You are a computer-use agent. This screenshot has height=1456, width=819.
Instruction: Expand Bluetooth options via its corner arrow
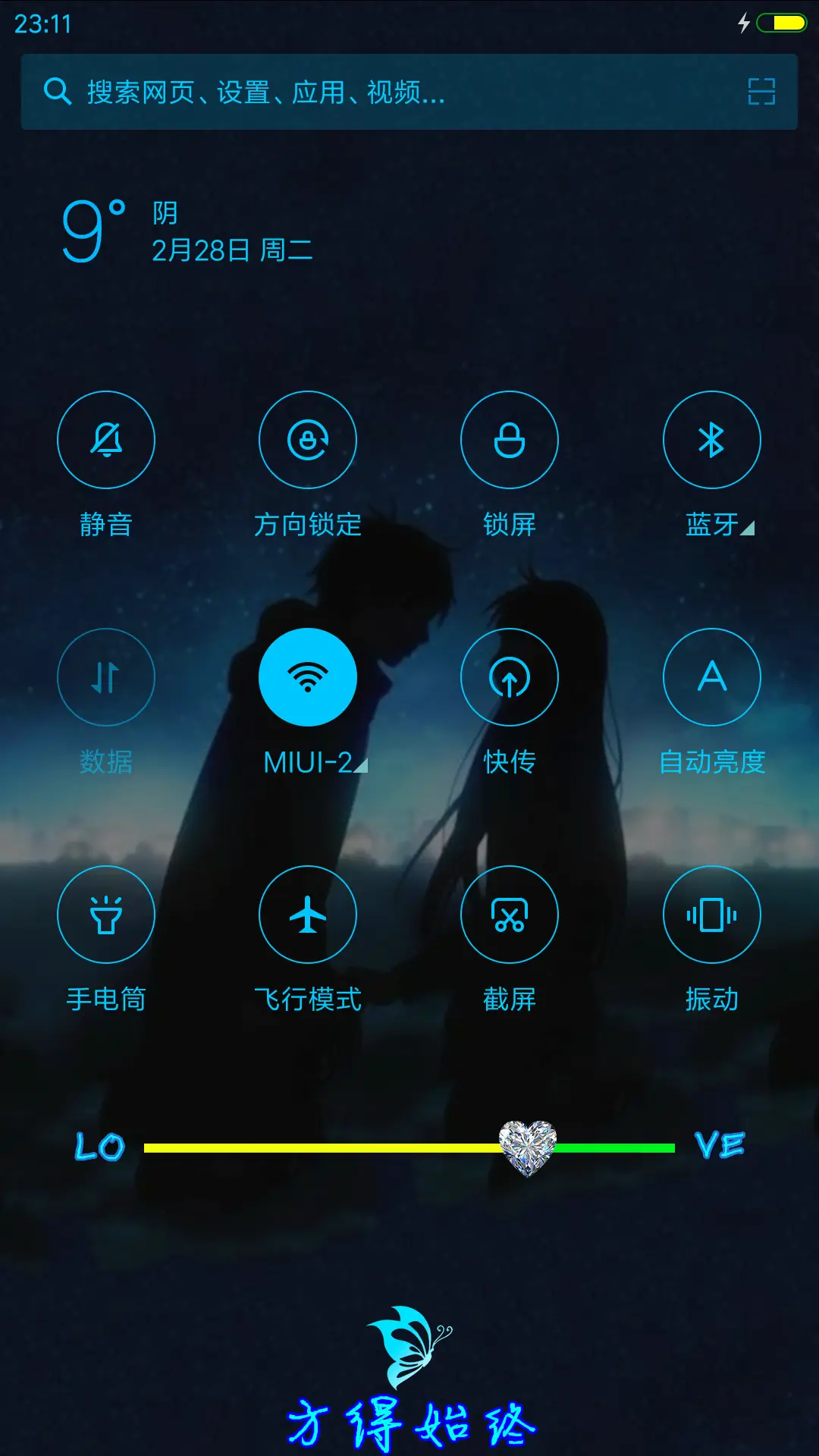click(746, 529)
